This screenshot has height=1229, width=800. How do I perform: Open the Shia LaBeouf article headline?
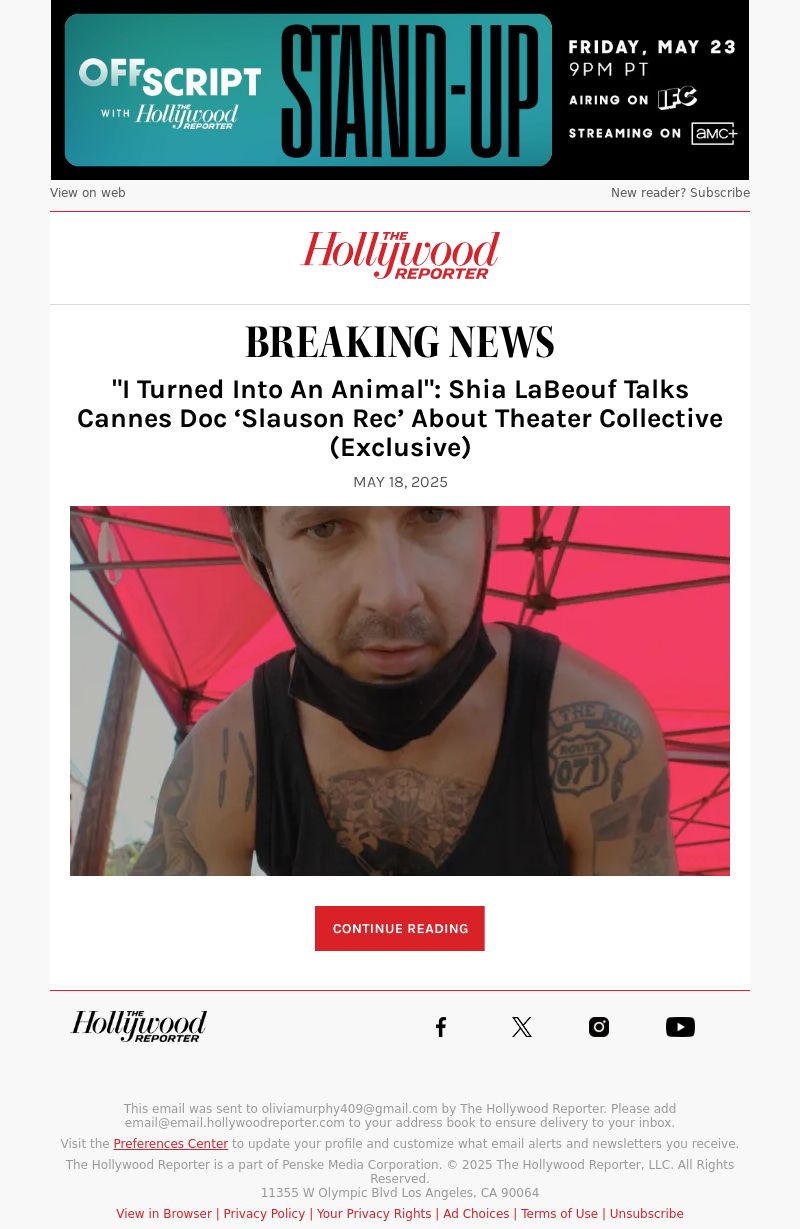[x=400, y=418]
